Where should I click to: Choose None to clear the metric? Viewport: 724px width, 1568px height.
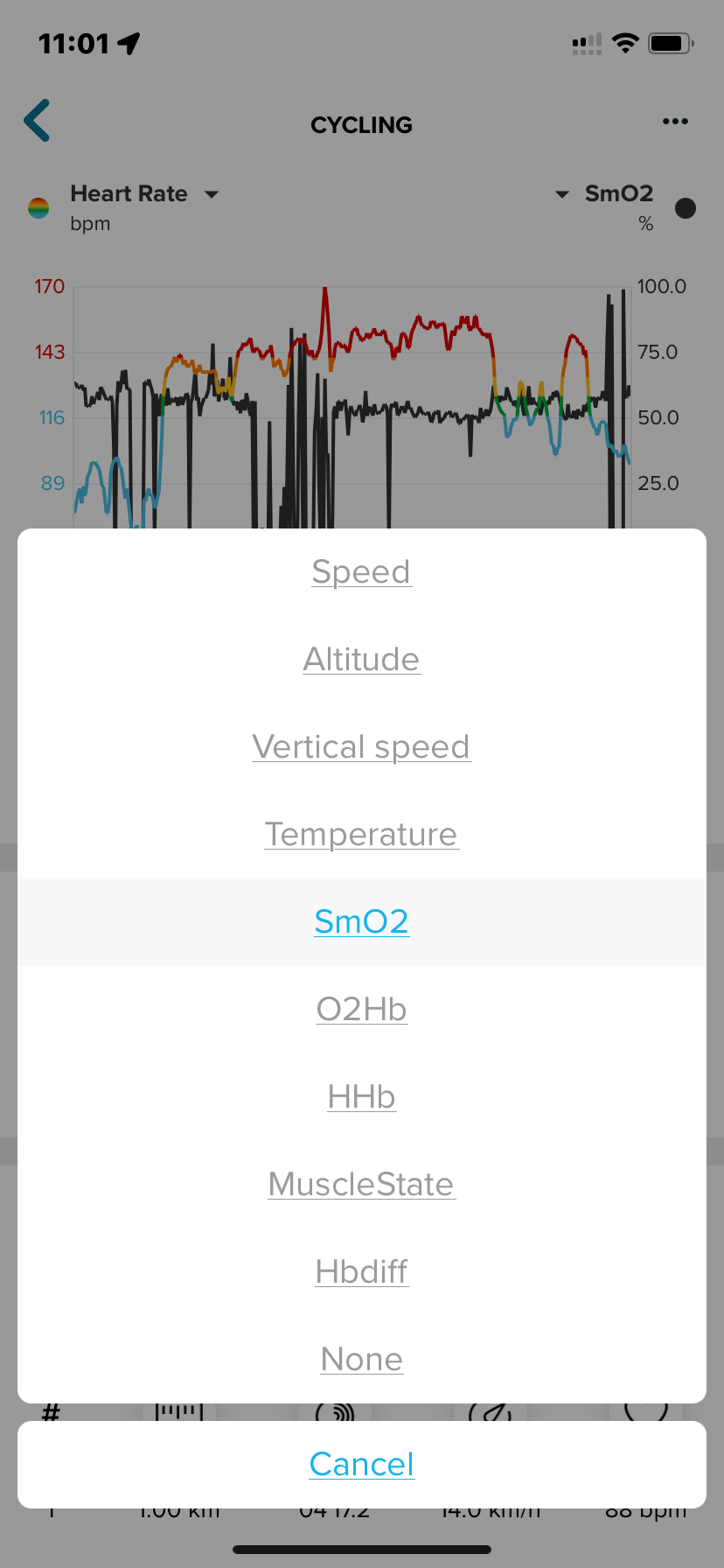click(361, 1360)
